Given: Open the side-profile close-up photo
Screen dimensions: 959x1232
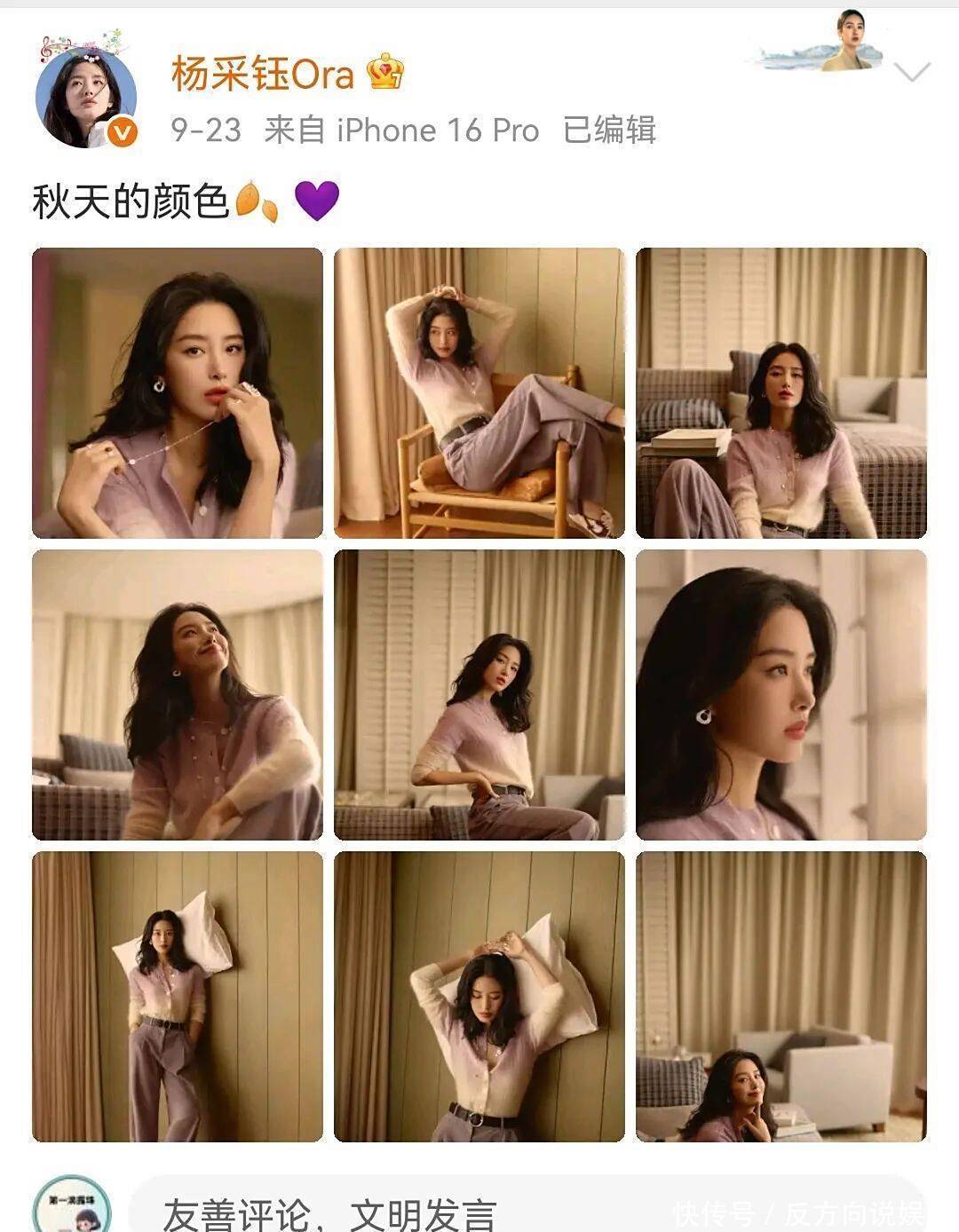Looking at the screenshot, I should pos(781,694).
